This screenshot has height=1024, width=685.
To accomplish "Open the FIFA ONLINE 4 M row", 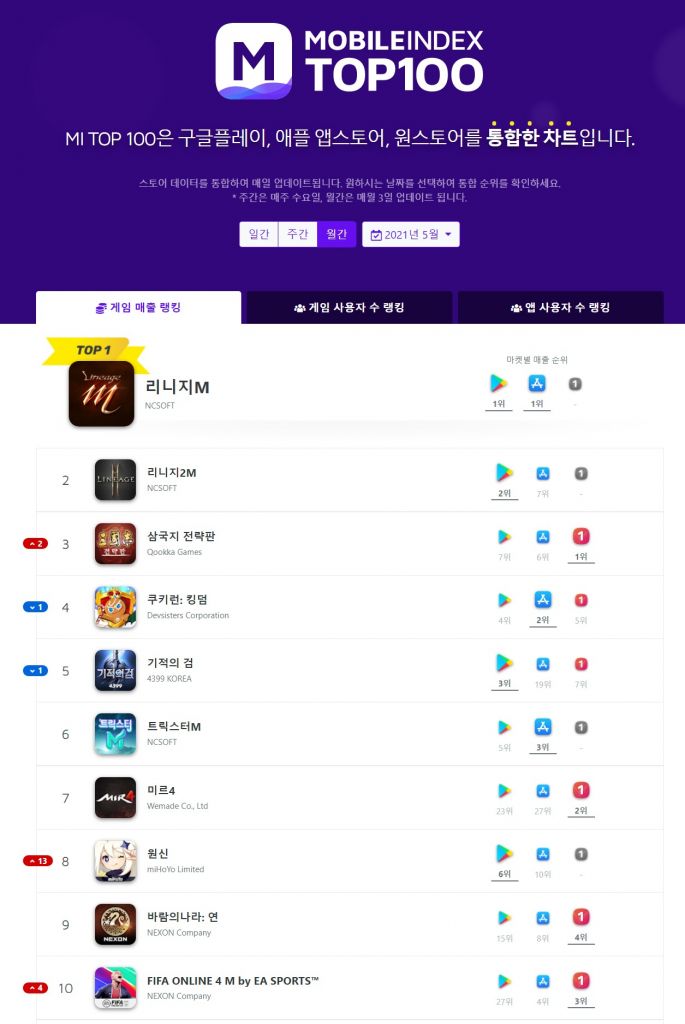I will point(232,980).
